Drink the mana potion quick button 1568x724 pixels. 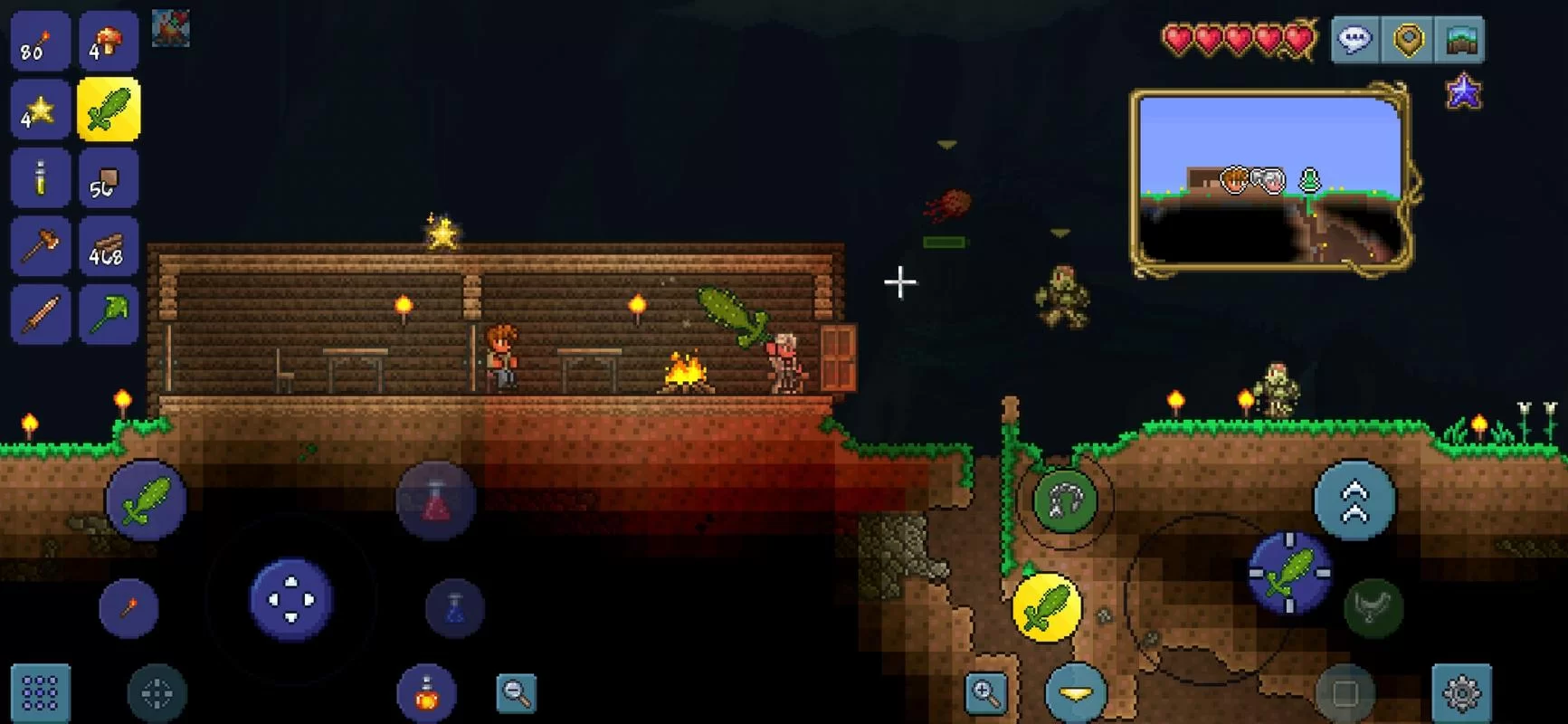(x=455, y=607)
